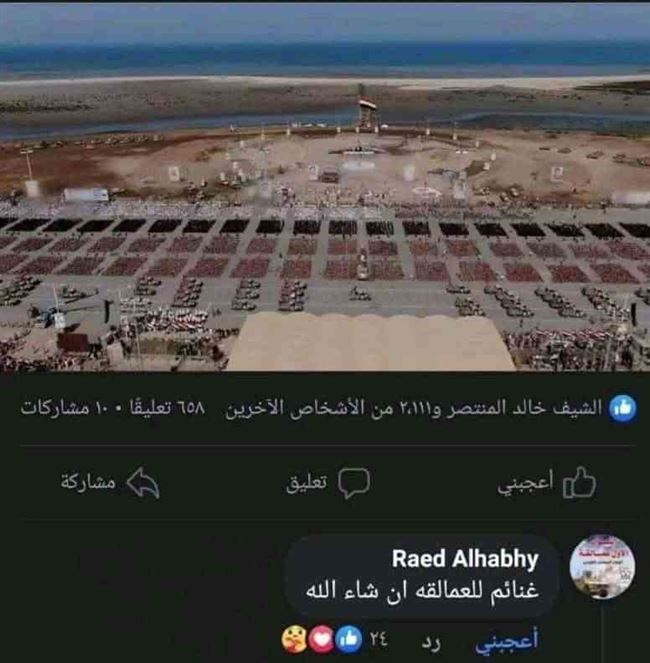Like the post with أعجبني button
The image size is (650, 663).
[546, 483]
